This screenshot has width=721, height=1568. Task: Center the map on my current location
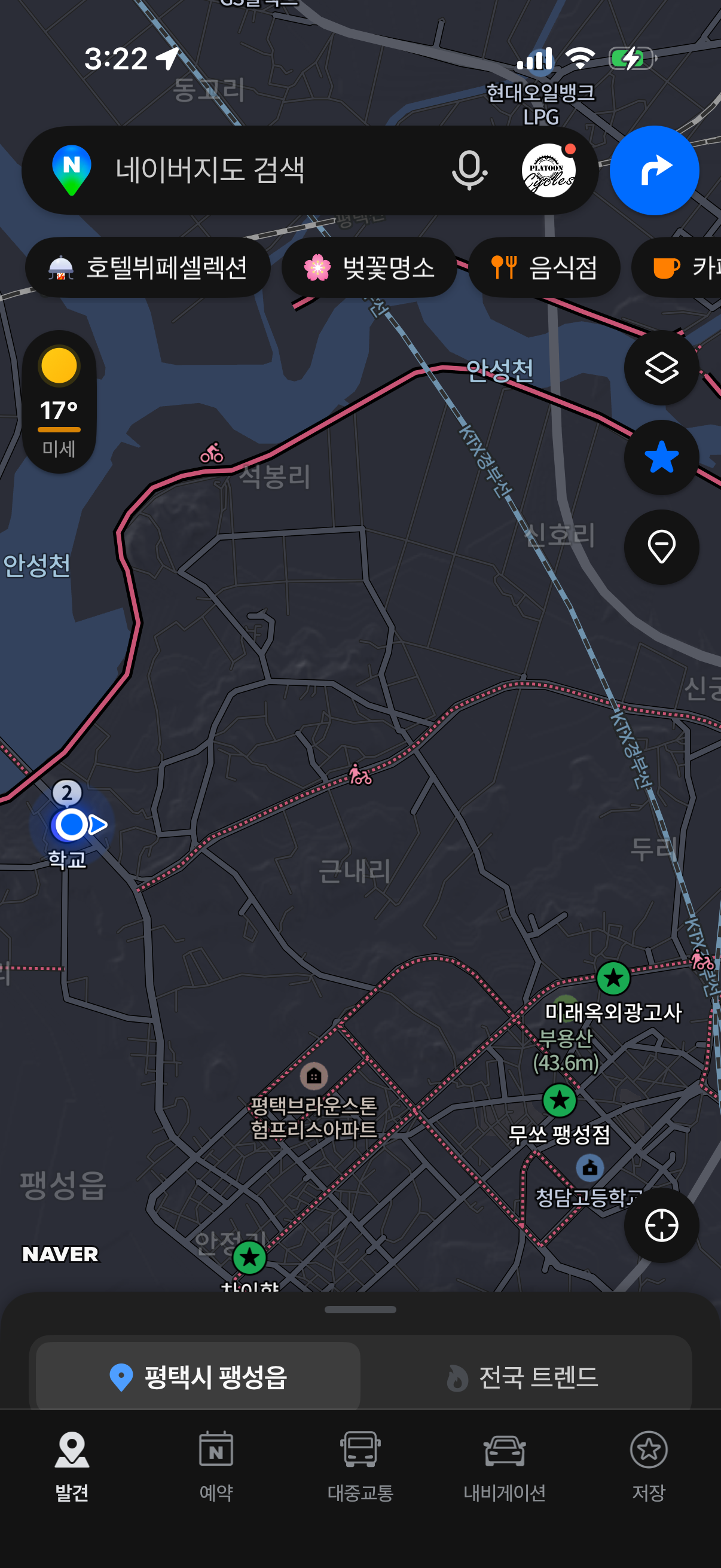click(661, 1225)
